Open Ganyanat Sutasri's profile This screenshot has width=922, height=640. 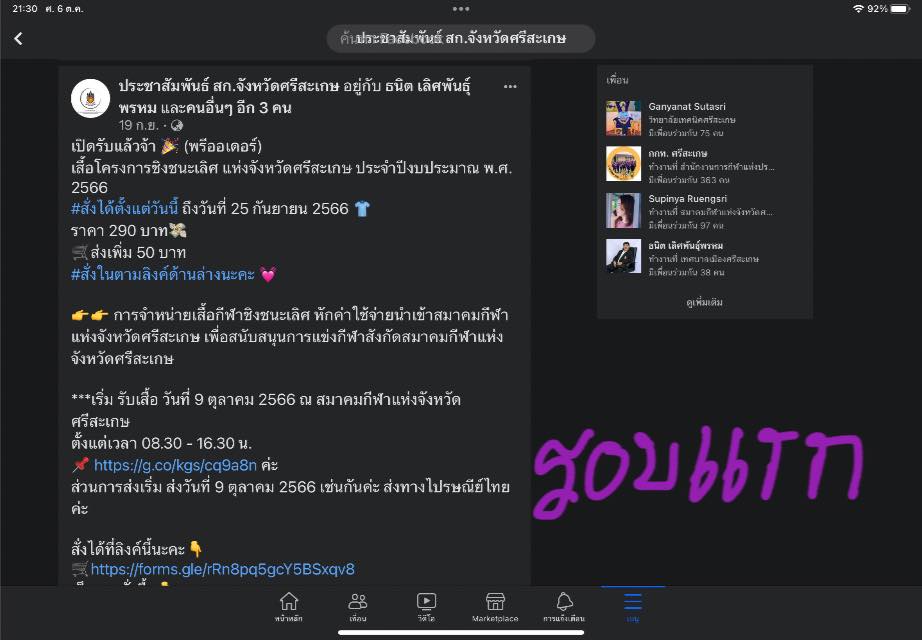pyautogui.click(x=688, y=106)
